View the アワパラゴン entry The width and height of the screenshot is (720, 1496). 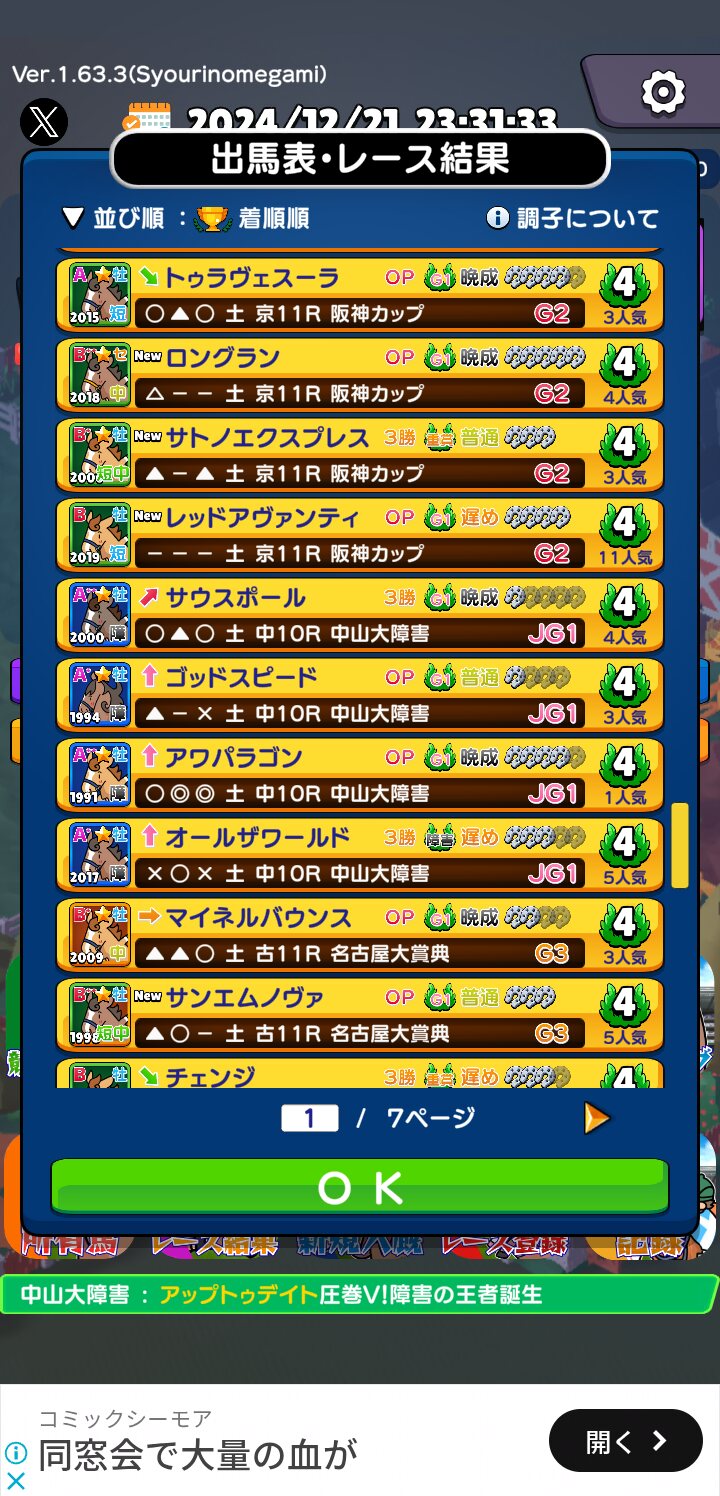pyautogui.click(x=359, y=776)
